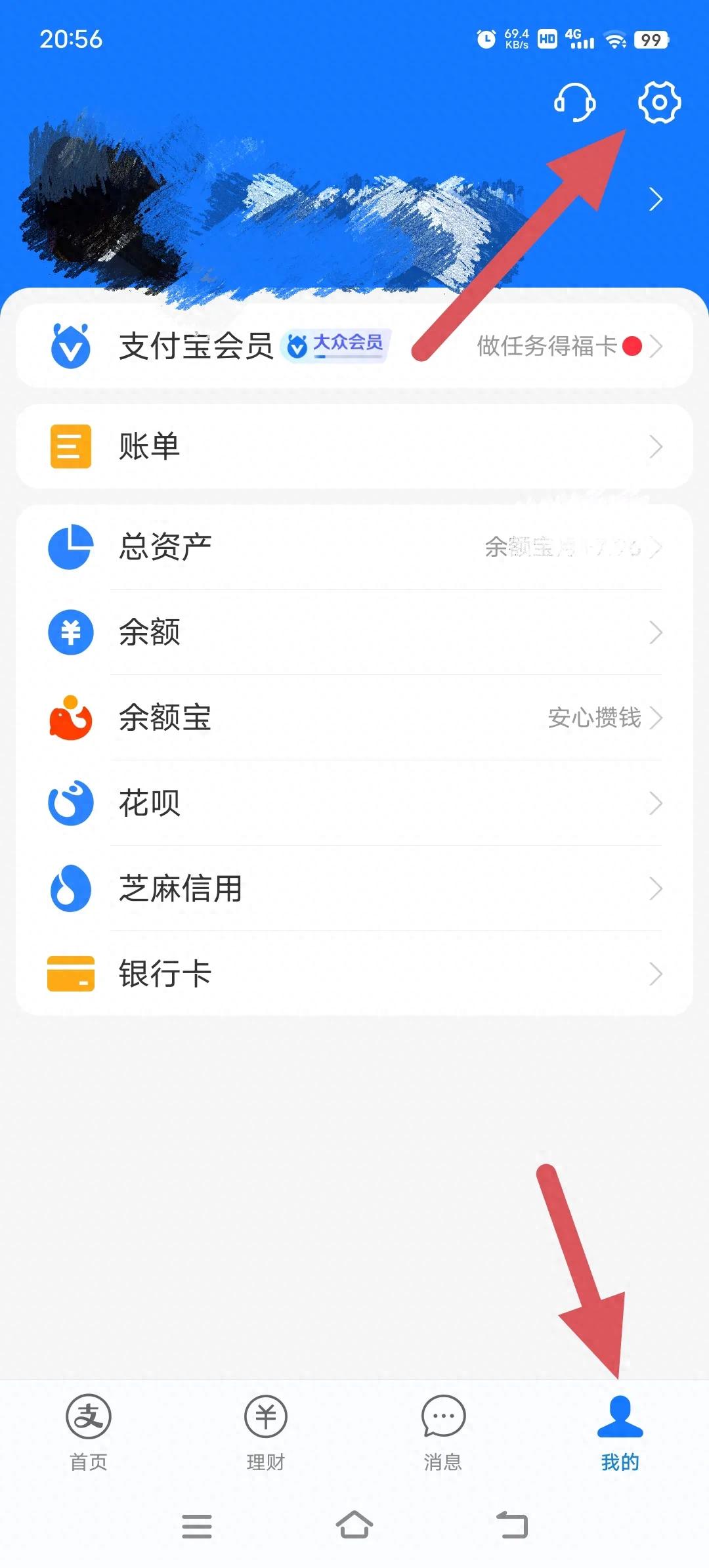
Task: Open 总资产 total assets
Action: tap(354, 547)
